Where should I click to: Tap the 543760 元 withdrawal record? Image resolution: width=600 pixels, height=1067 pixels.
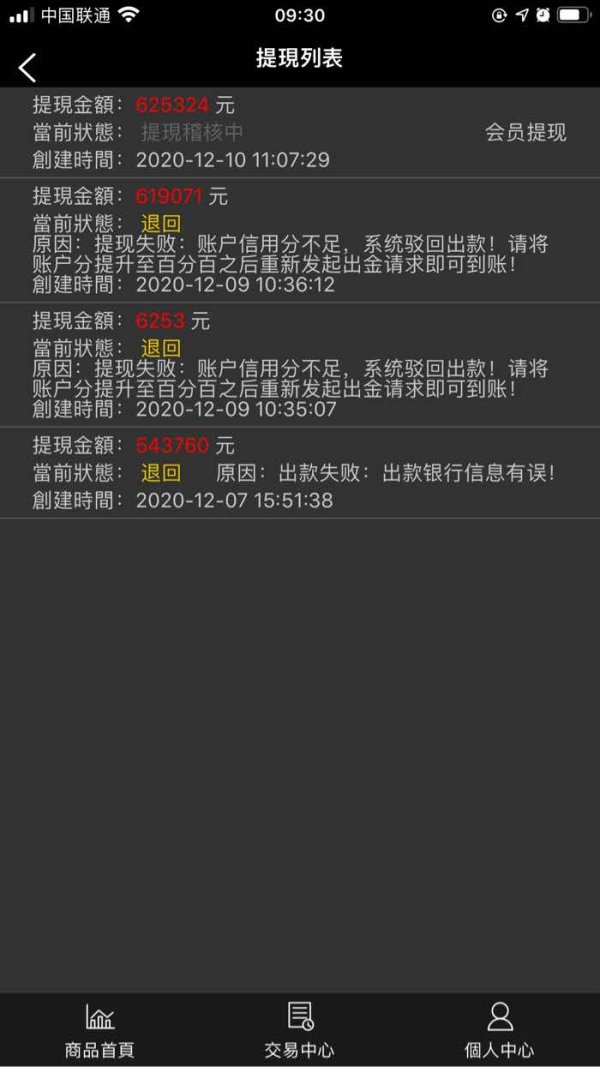[x=300, y=473]
